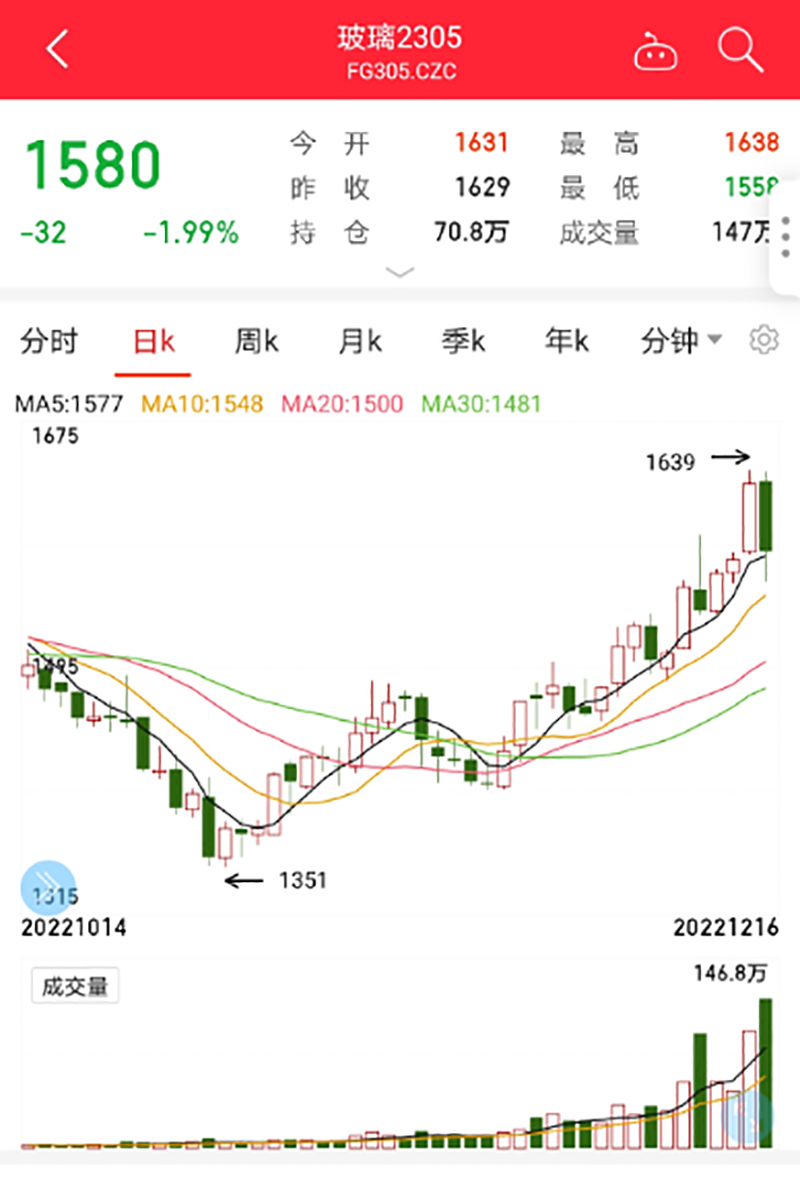Show the 月k chart
800x1179 pixels.
point(360,342)
